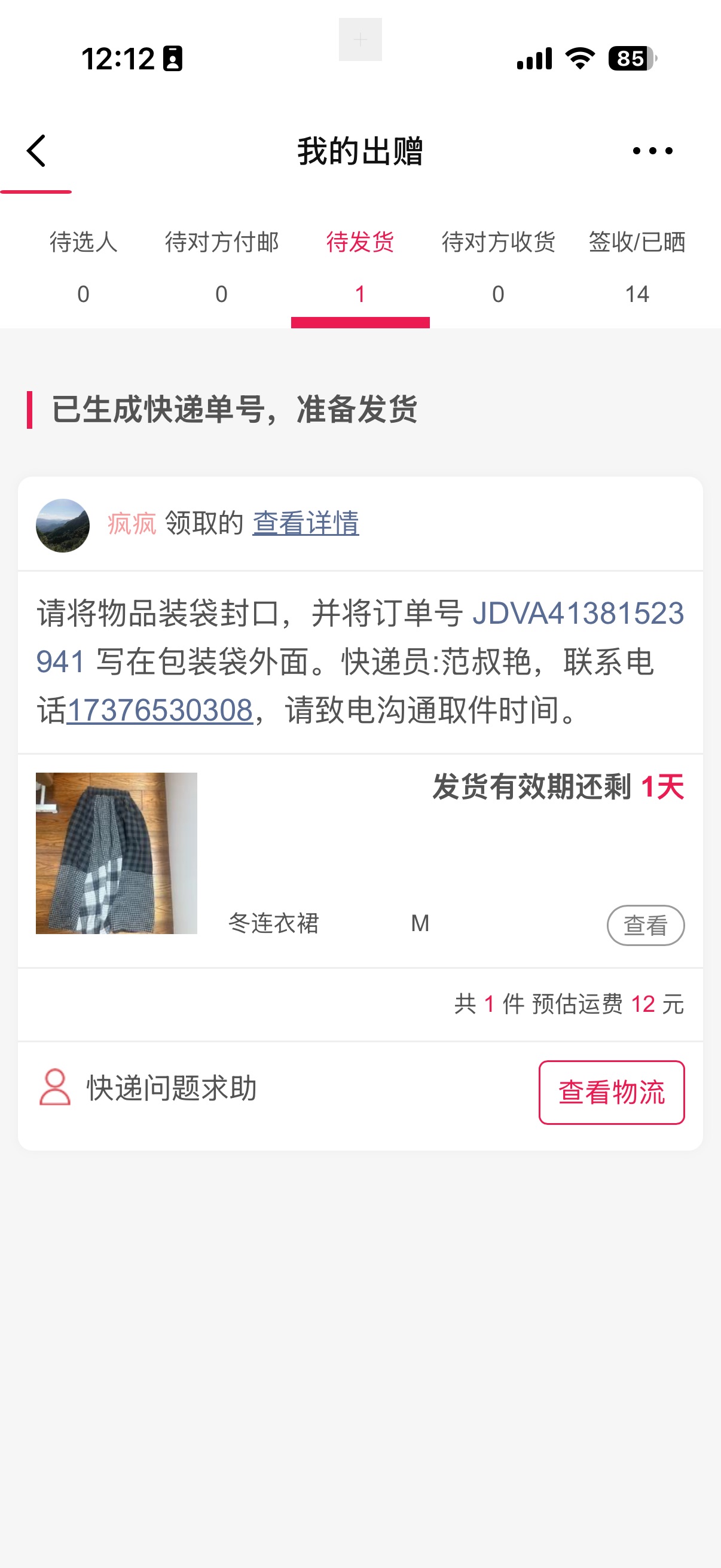Switch to the 待选人 tab
721x1568 pixels.
click(83, 266)
